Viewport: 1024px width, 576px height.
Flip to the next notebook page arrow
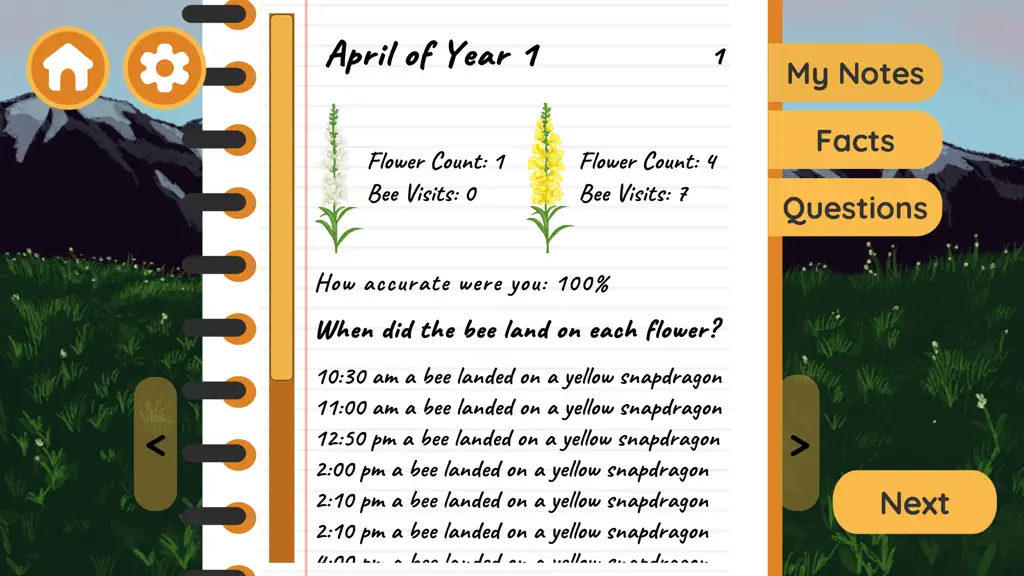click(x=800, y=444)
